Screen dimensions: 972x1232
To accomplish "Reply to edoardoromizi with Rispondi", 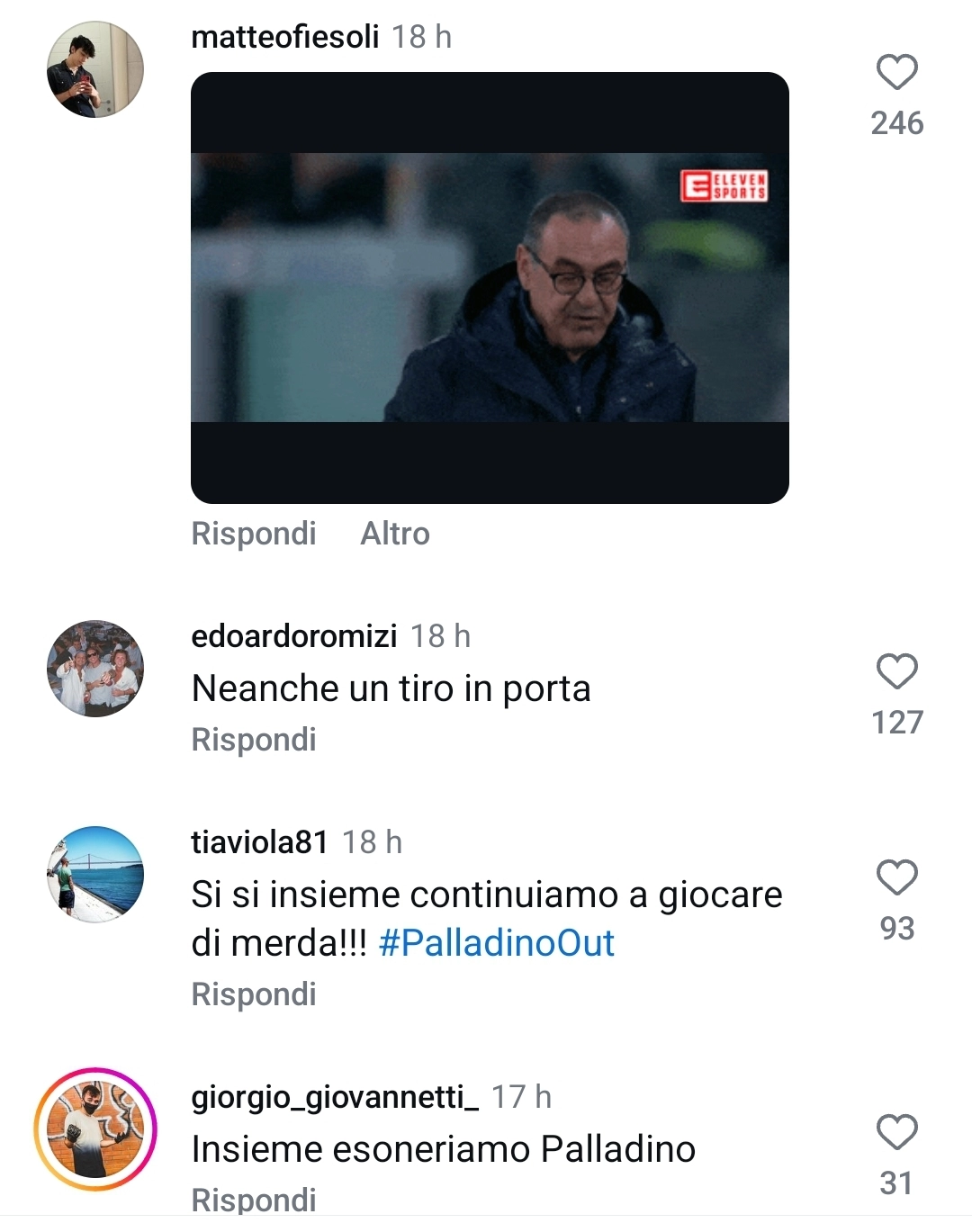I will click(x=253, y=740).
